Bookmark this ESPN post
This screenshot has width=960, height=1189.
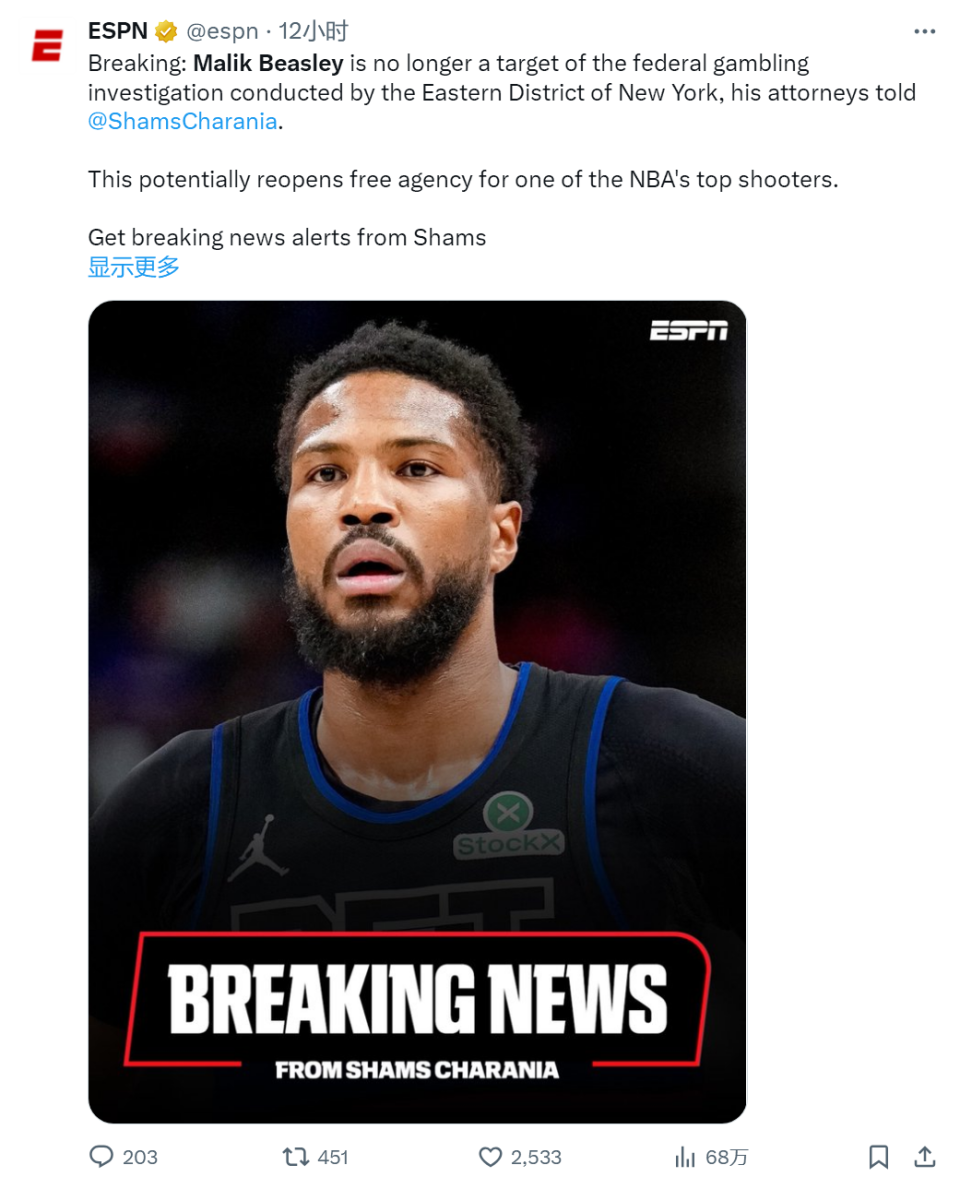[x=878, y=1157]
